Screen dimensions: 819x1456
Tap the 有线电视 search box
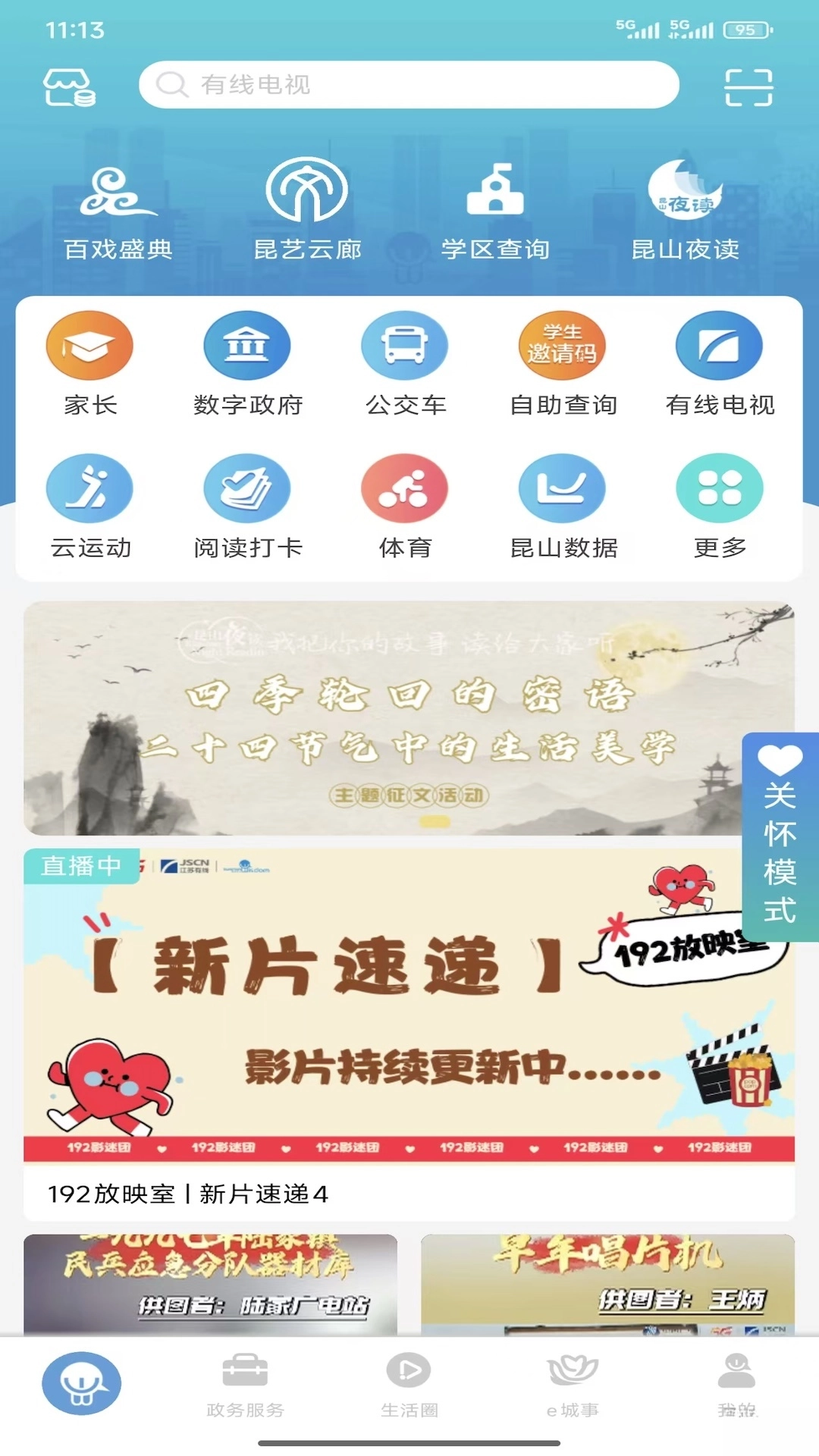coord(409,85)
